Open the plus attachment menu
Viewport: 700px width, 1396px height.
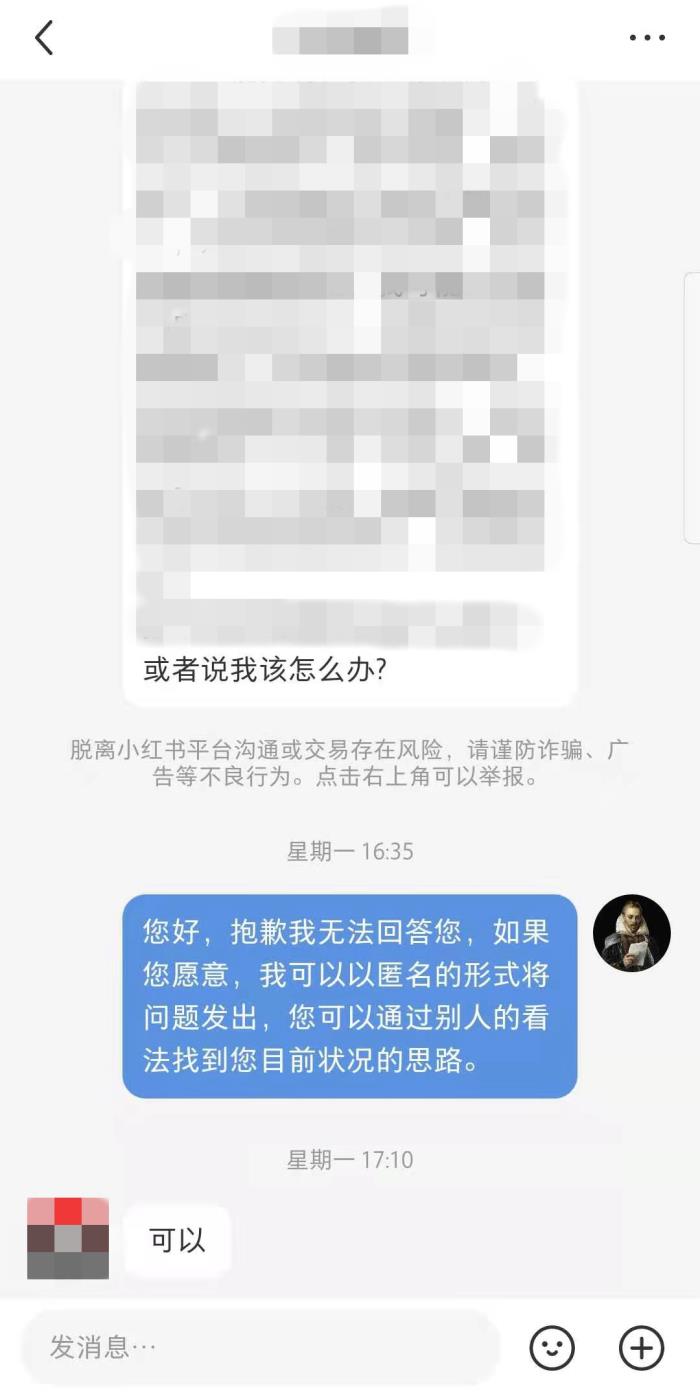pos(641,1347)
